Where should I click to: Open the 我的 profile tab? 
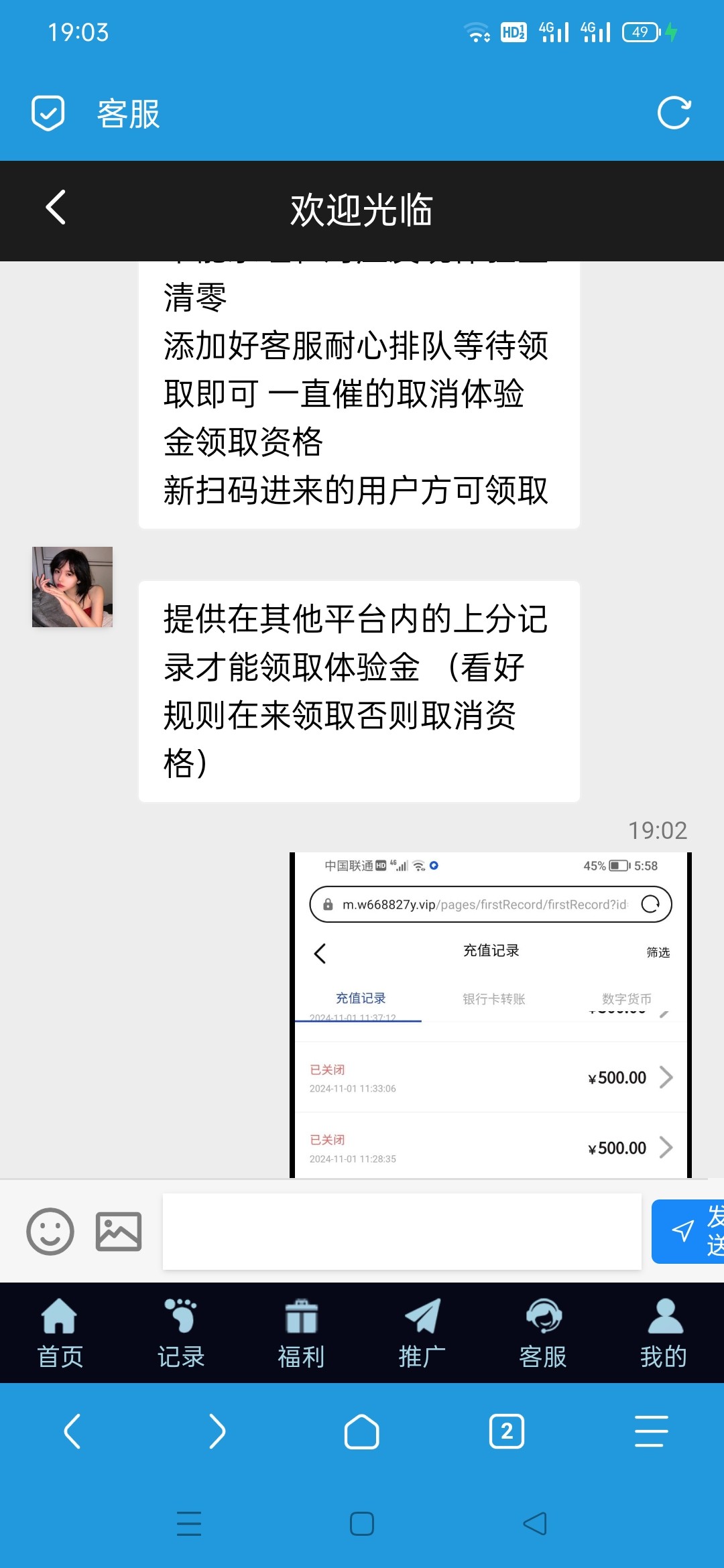point(664,1333)
